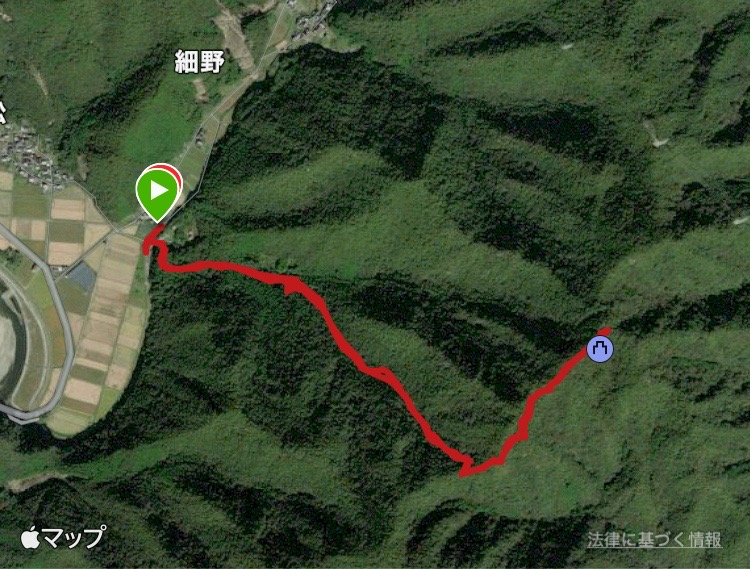Select the blue end-point marker
The height and width of the screenshot is (569, 750).
(x=600, y=349)
